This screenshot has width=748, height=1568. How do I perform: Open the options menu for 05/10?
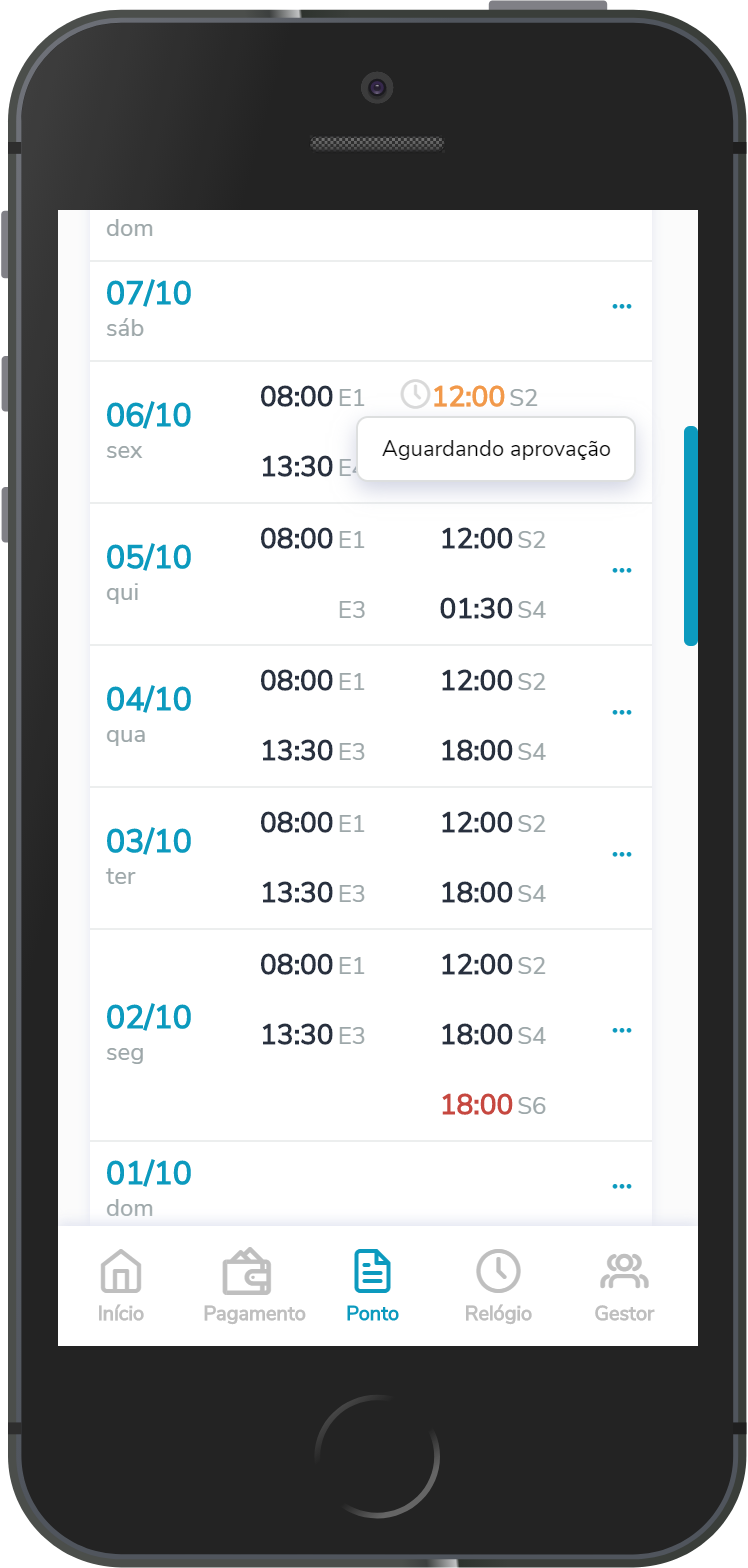point(621,571)
